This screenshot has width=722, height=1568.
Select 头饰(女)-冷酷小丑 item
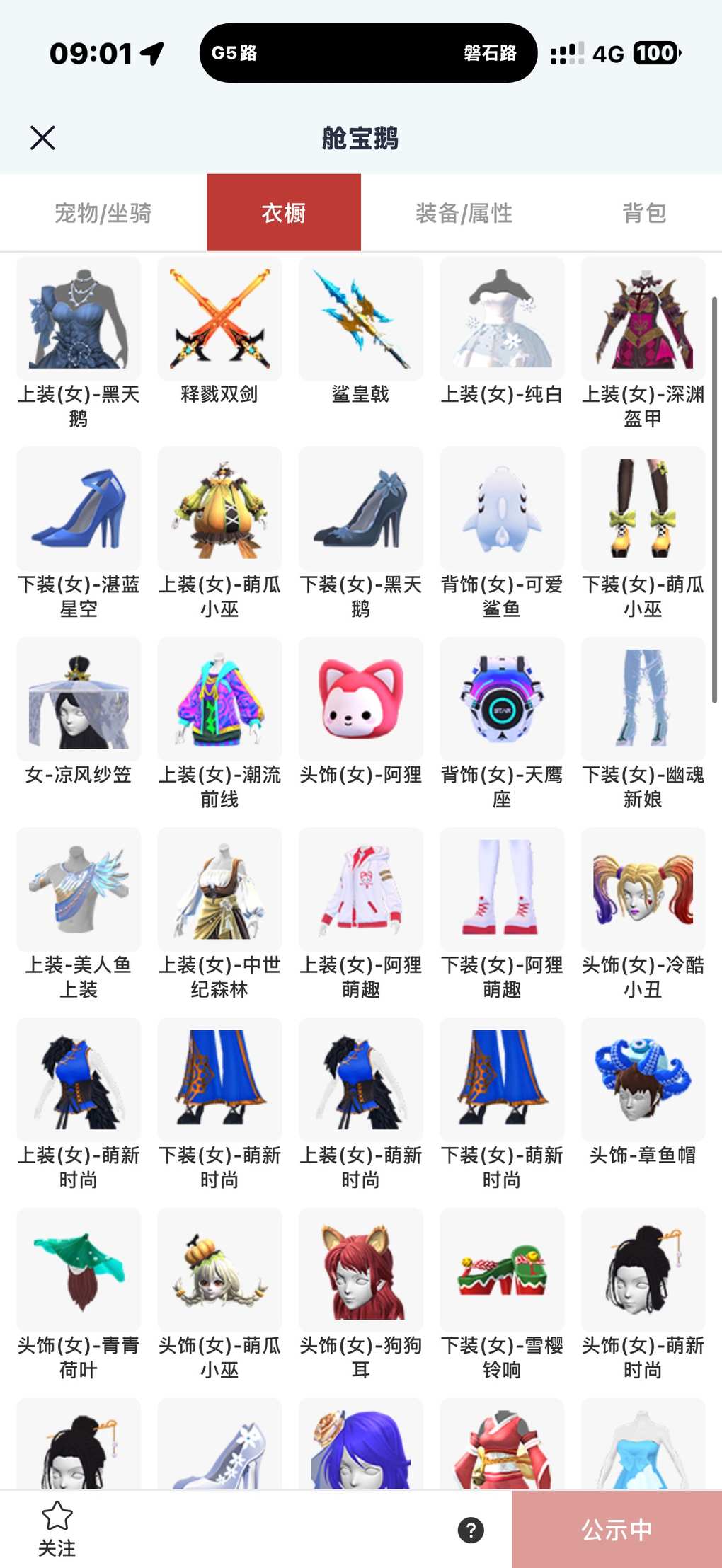tap(643, 890)
